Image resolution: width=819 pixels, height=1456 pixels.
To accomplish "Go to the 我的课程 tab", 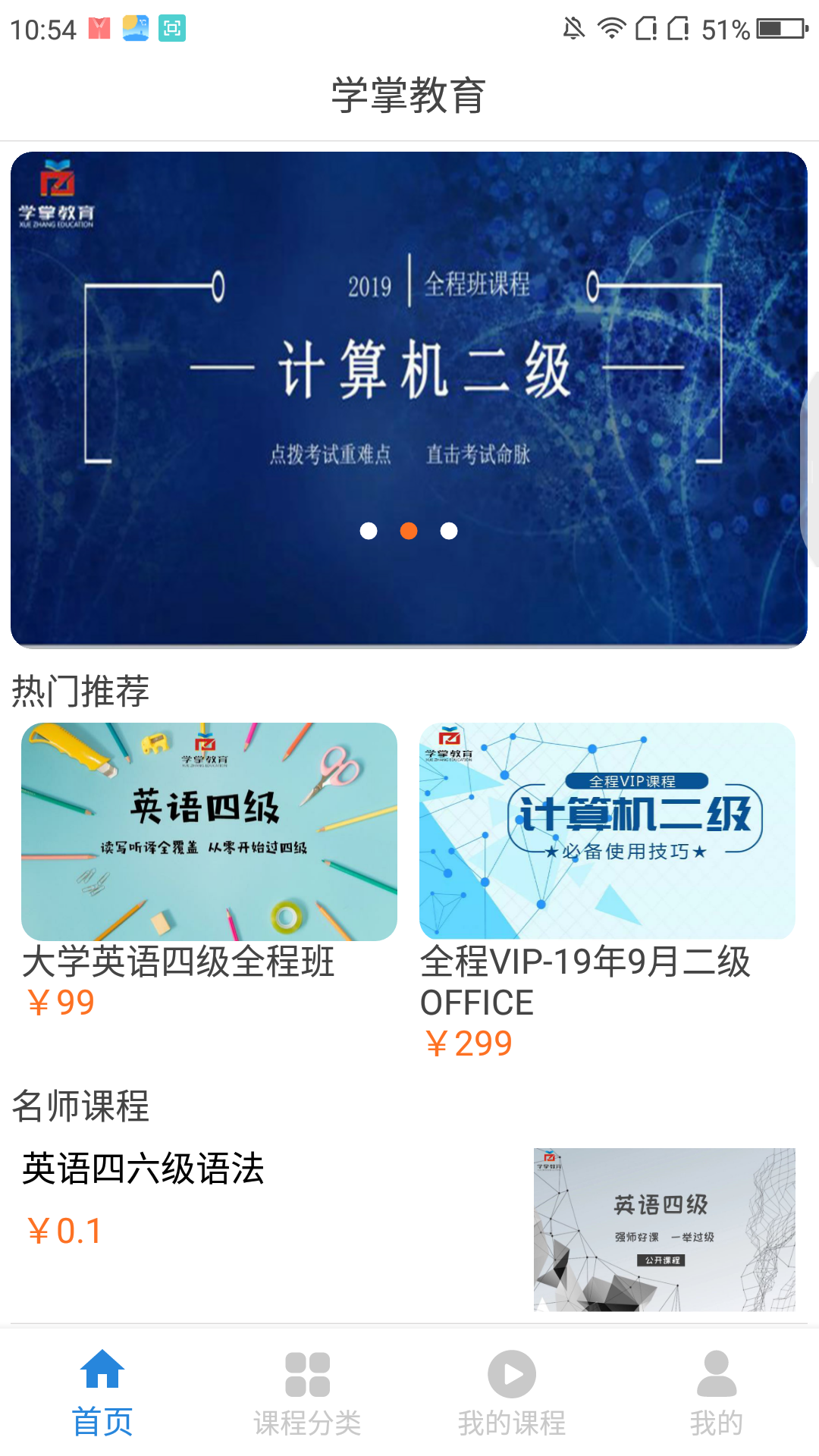I will coord(512,1394).
